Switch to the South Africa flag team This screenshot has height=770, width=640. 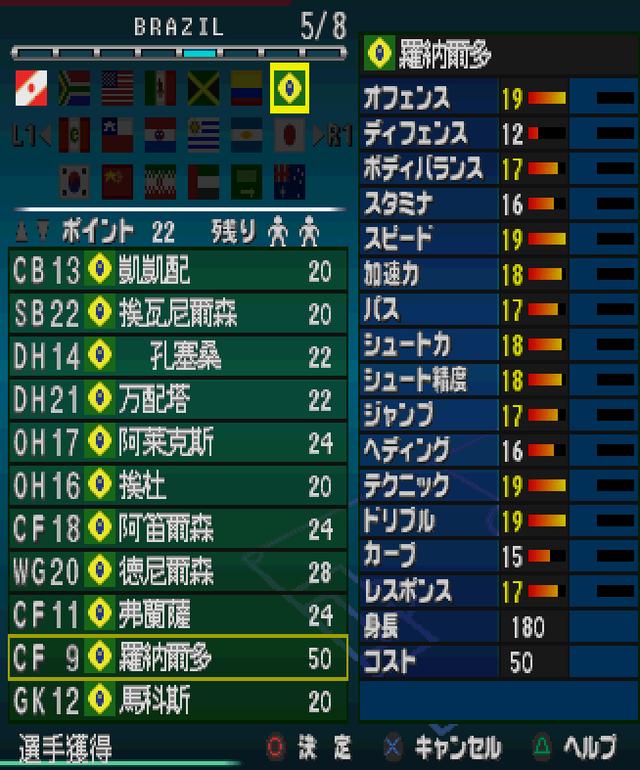[74, 89]
